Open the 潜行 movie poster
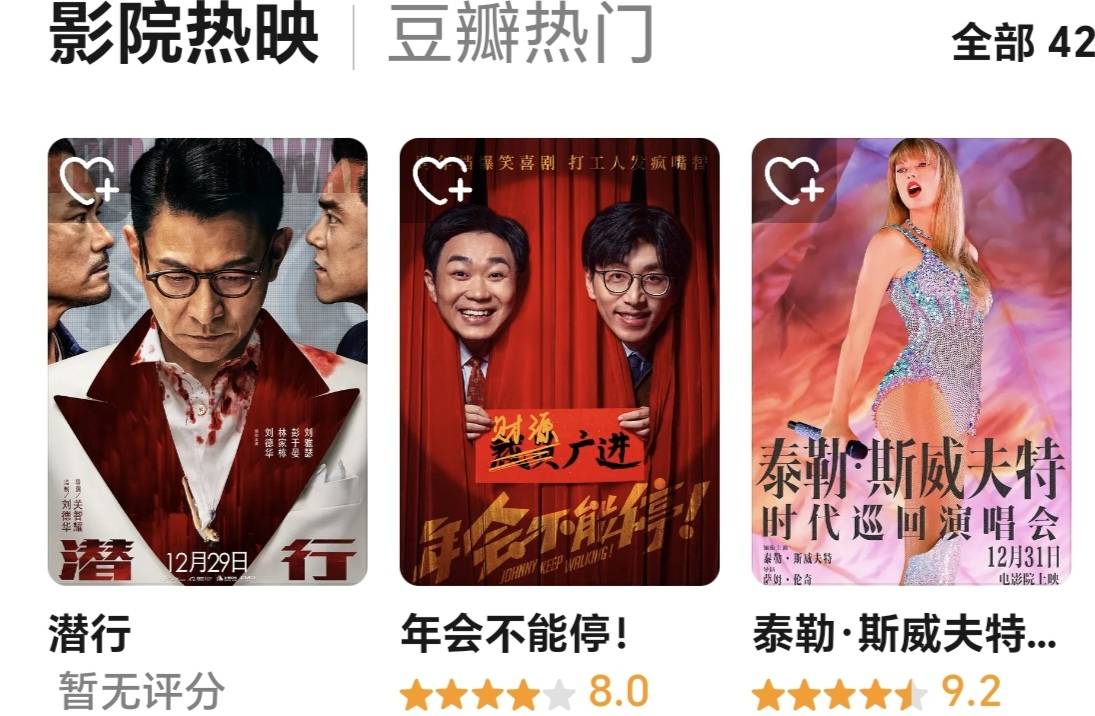Image resolution: width=1095 pixels, height=716 pixels. click(x=208, y=380)
